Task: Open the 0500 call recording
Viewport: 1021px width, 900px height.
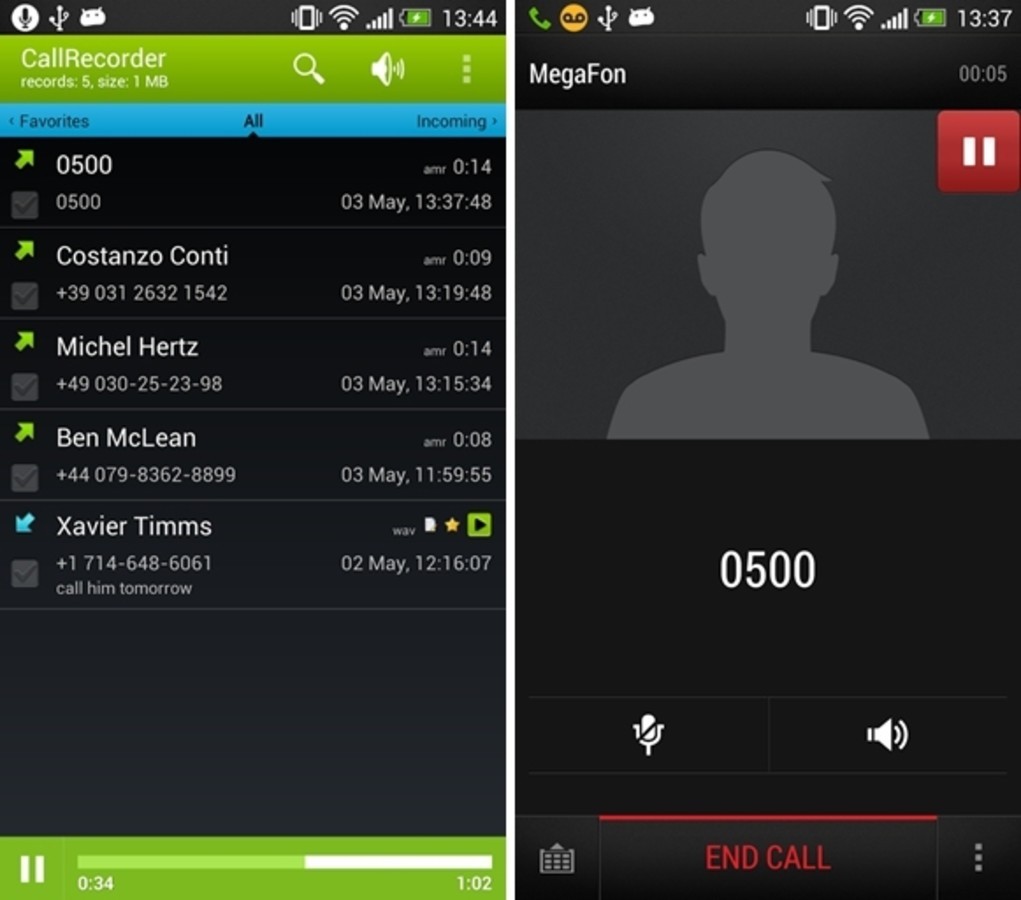Action: (250, 182)
